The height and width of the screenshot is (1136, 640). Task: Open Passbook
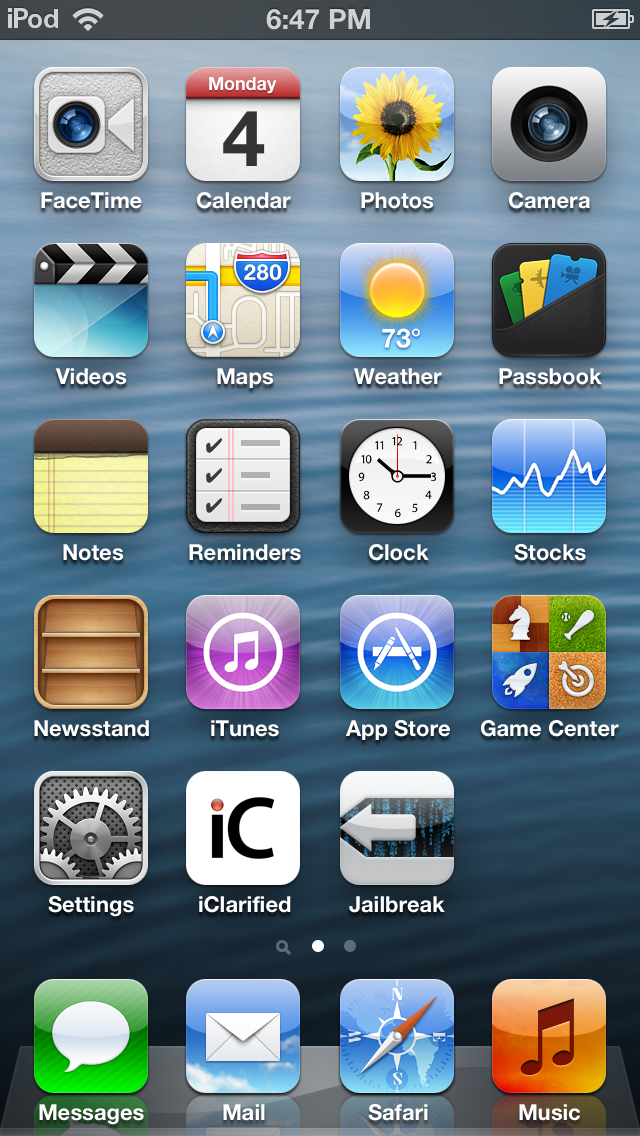coord(549,300)
